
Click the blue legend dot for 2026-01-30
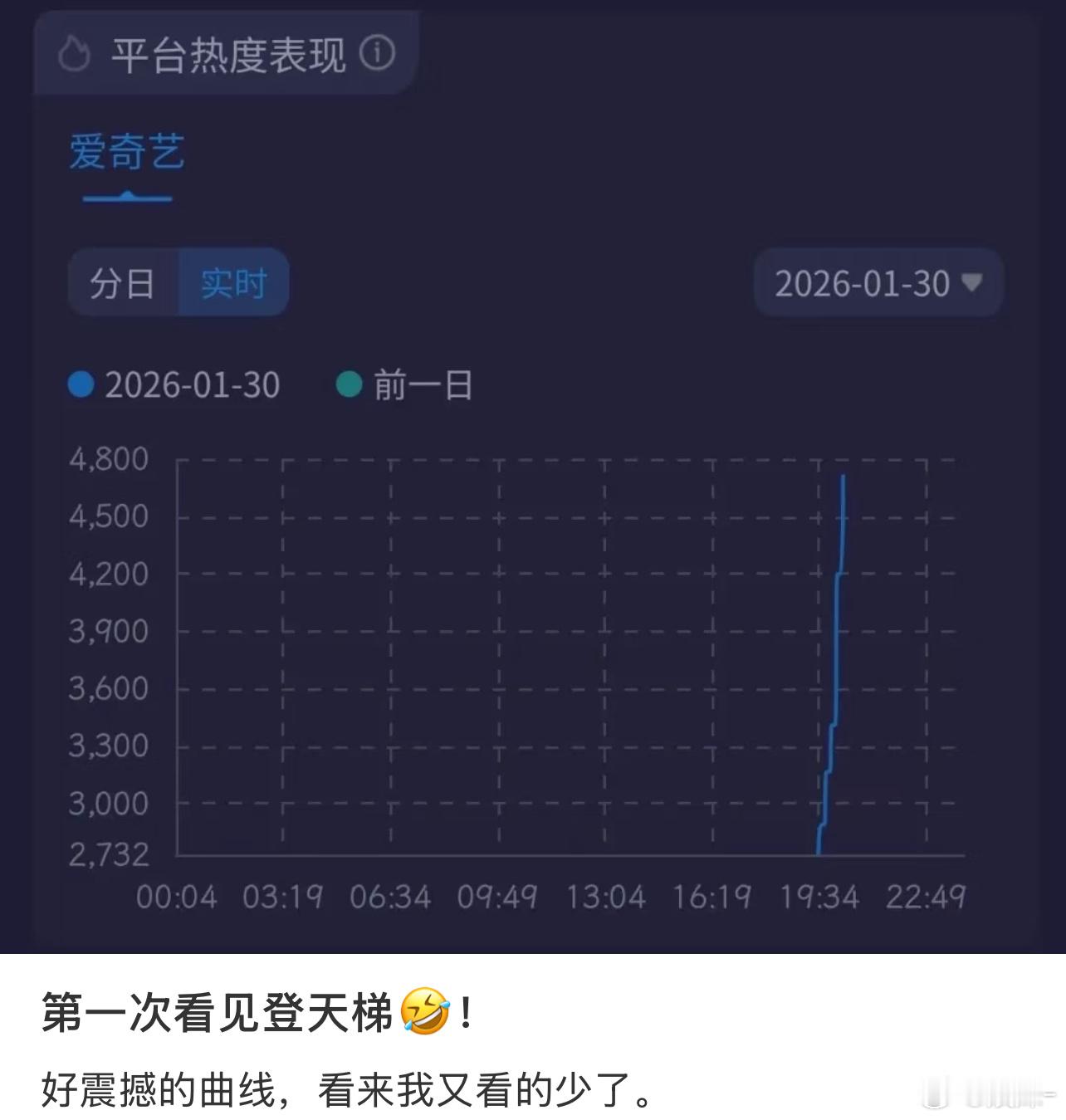(81, 384)
